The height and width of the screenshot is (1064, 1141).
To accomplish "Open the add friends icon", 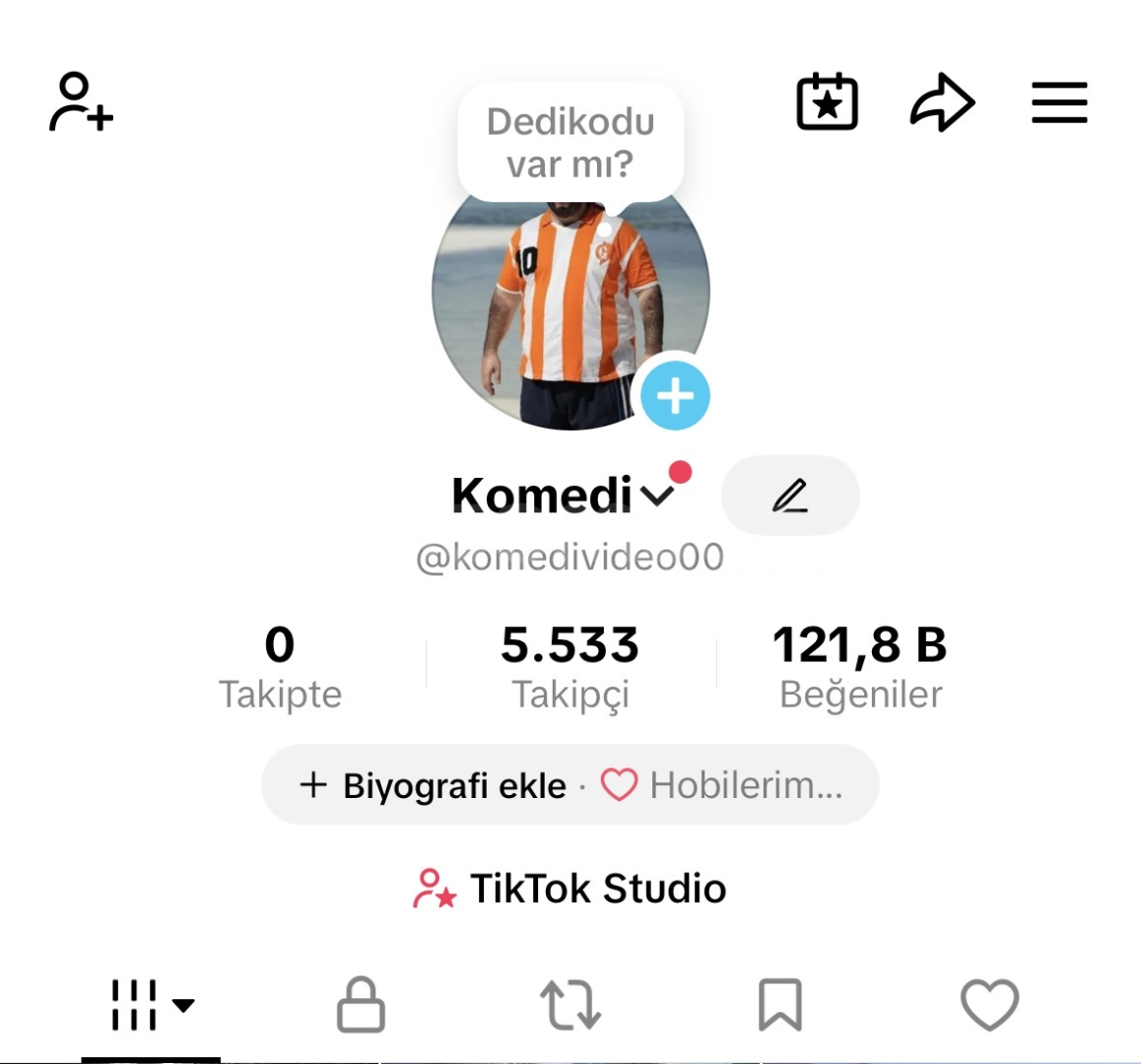I will [81, 101].
